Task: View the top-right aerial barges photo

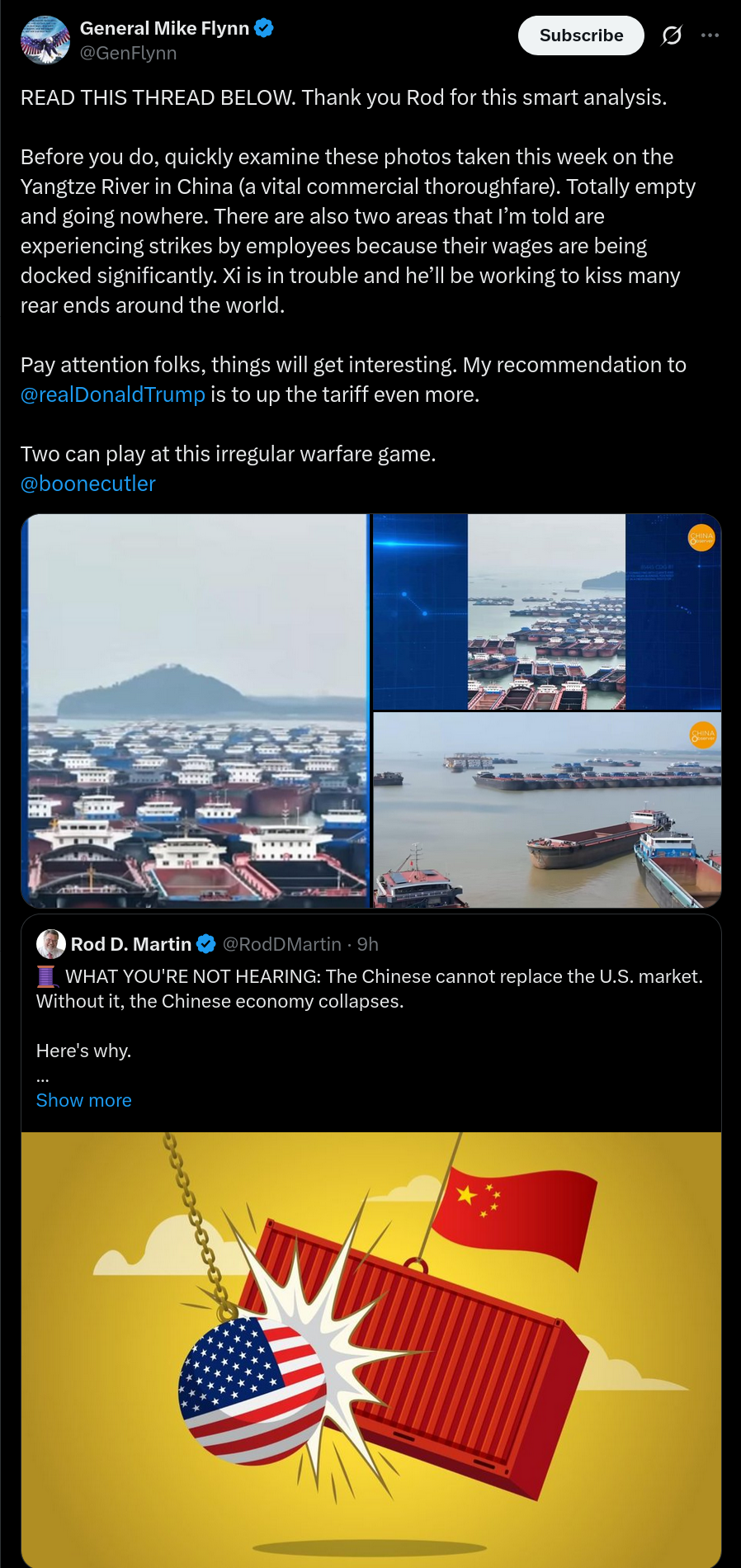Action: (x=547, y=612)
